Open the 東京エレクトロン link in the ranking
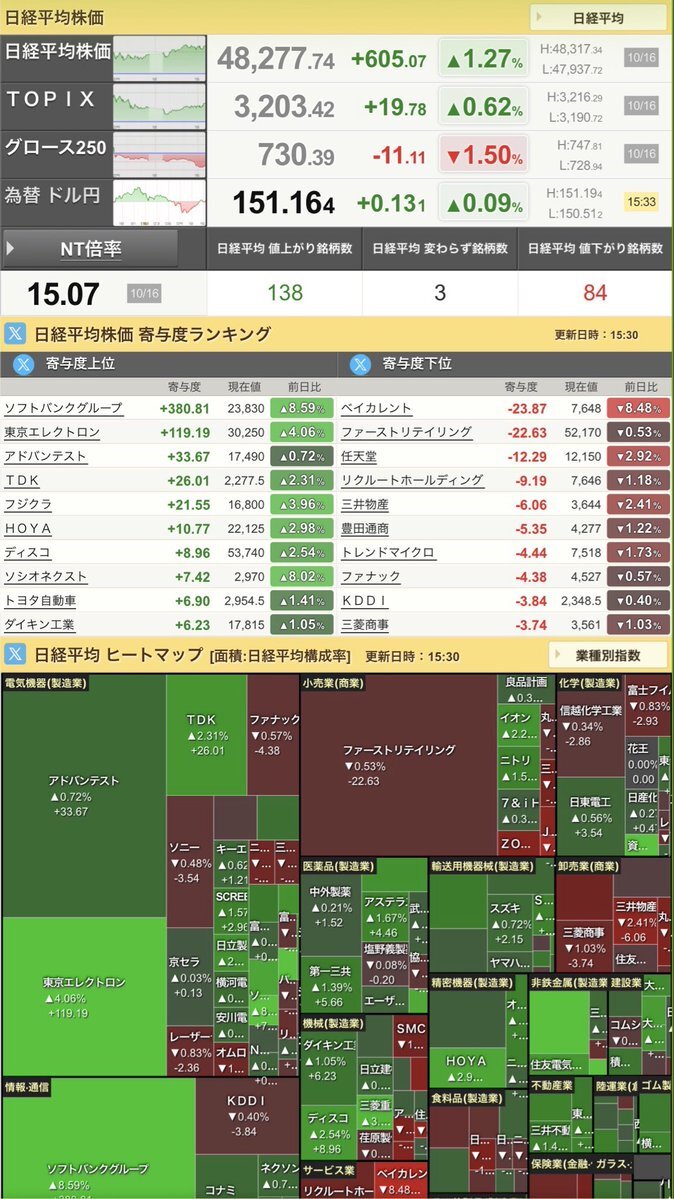This screenshot has width=674, height=1199. click(52, 432)
